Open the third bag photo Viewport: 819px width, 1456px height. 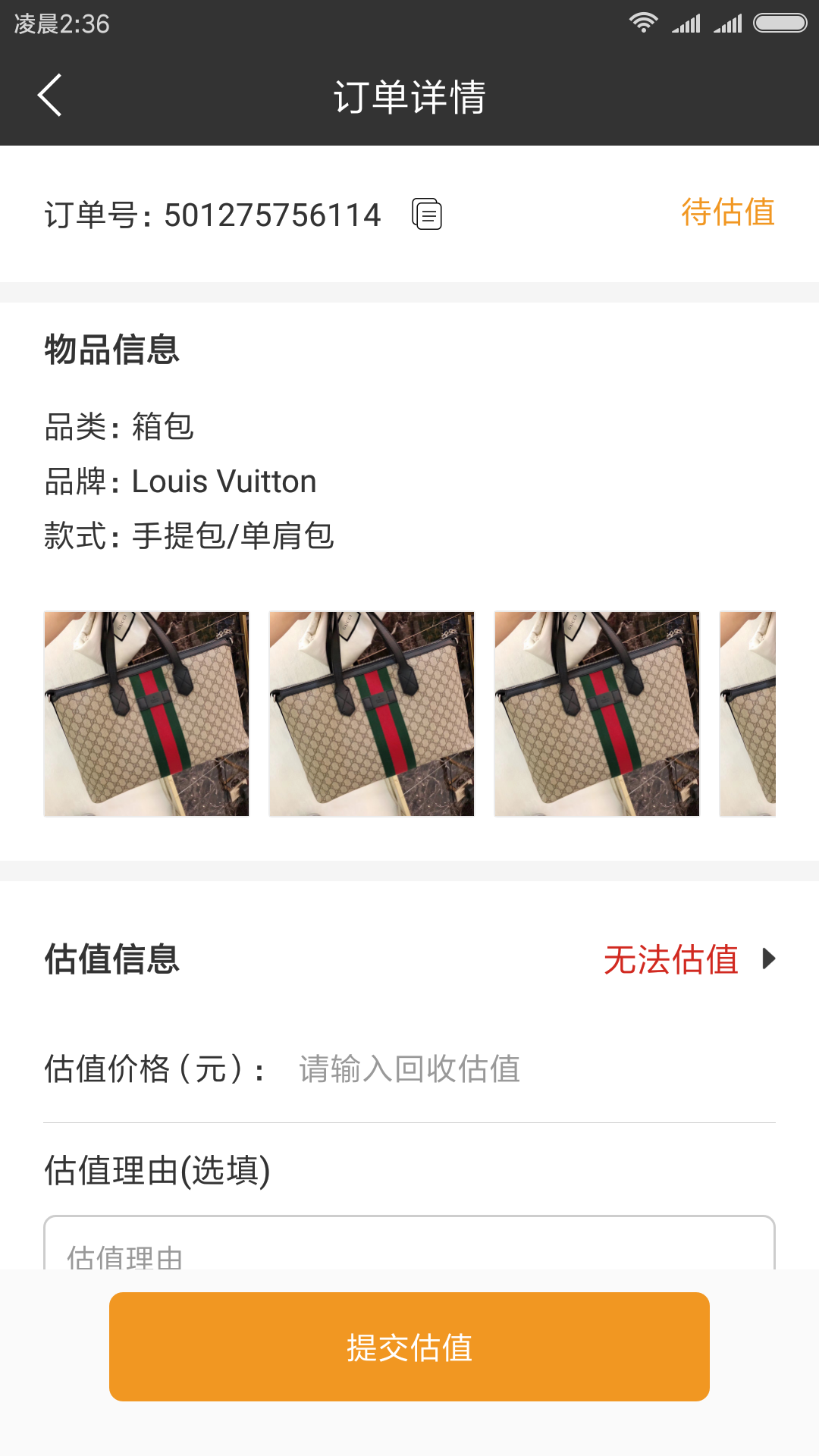point(597,714)
